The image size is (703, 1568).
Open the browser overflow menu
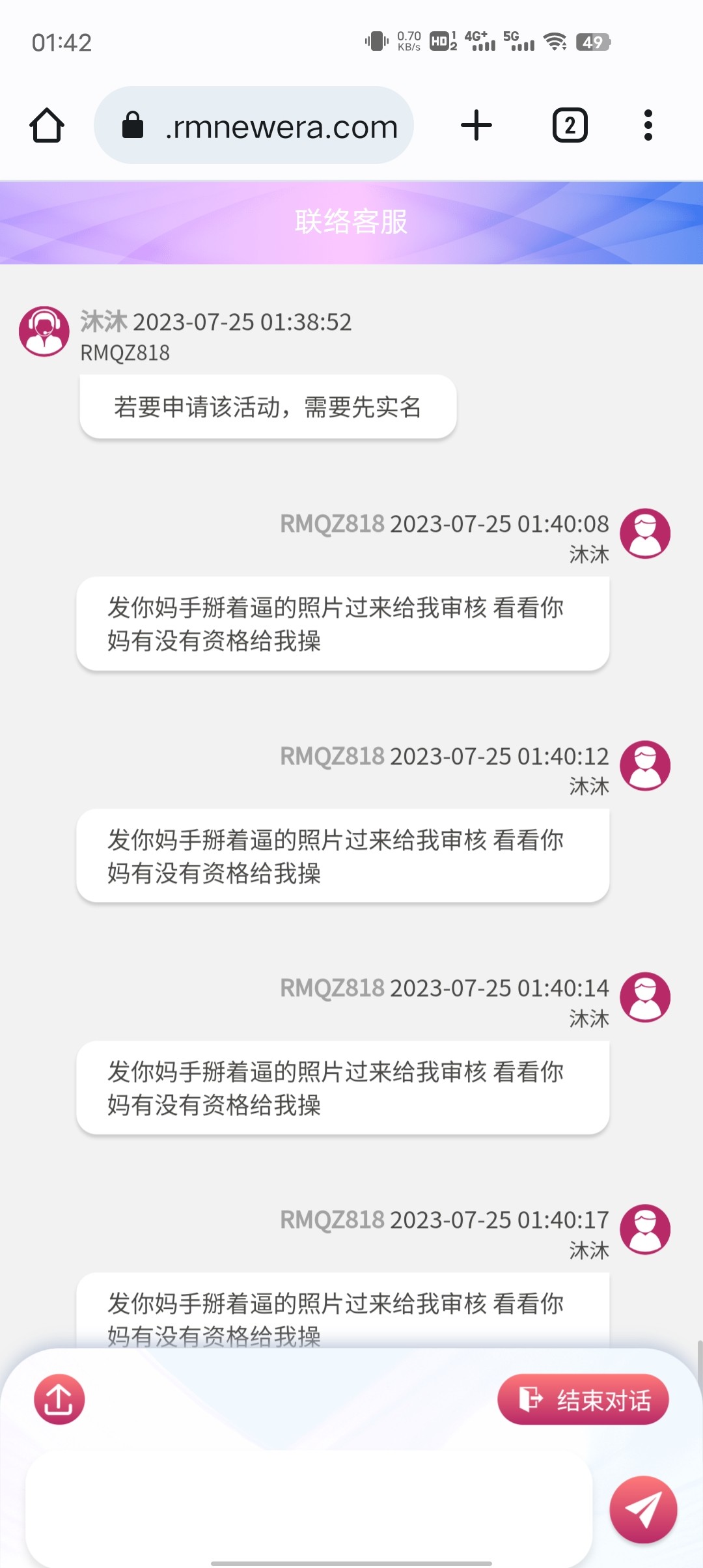click(x=648, y=125)
